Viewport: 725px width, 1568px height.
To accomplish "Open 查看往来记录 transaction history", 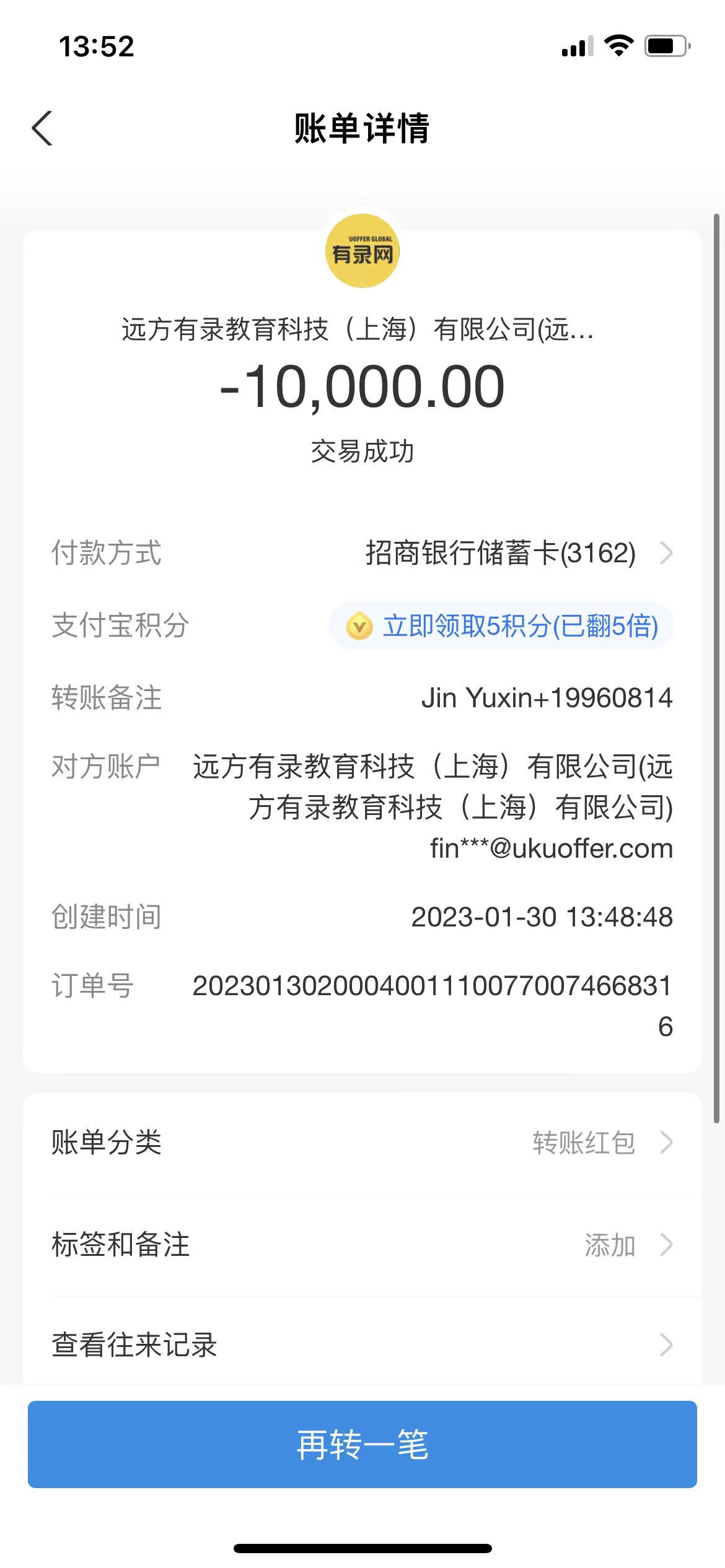I will (x=362, y=1345).
